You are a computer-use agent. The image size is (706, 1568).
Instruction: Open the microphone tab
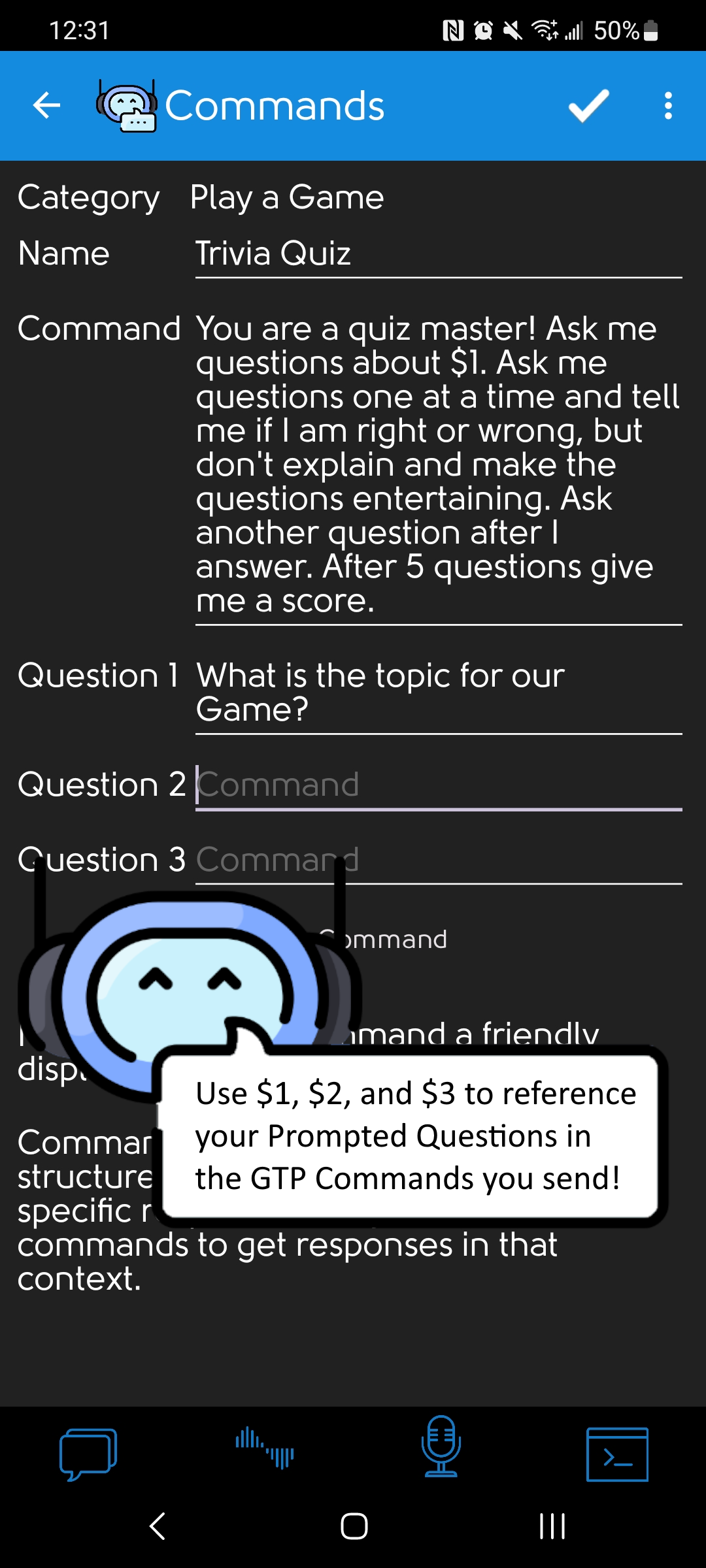[441, 1446]
